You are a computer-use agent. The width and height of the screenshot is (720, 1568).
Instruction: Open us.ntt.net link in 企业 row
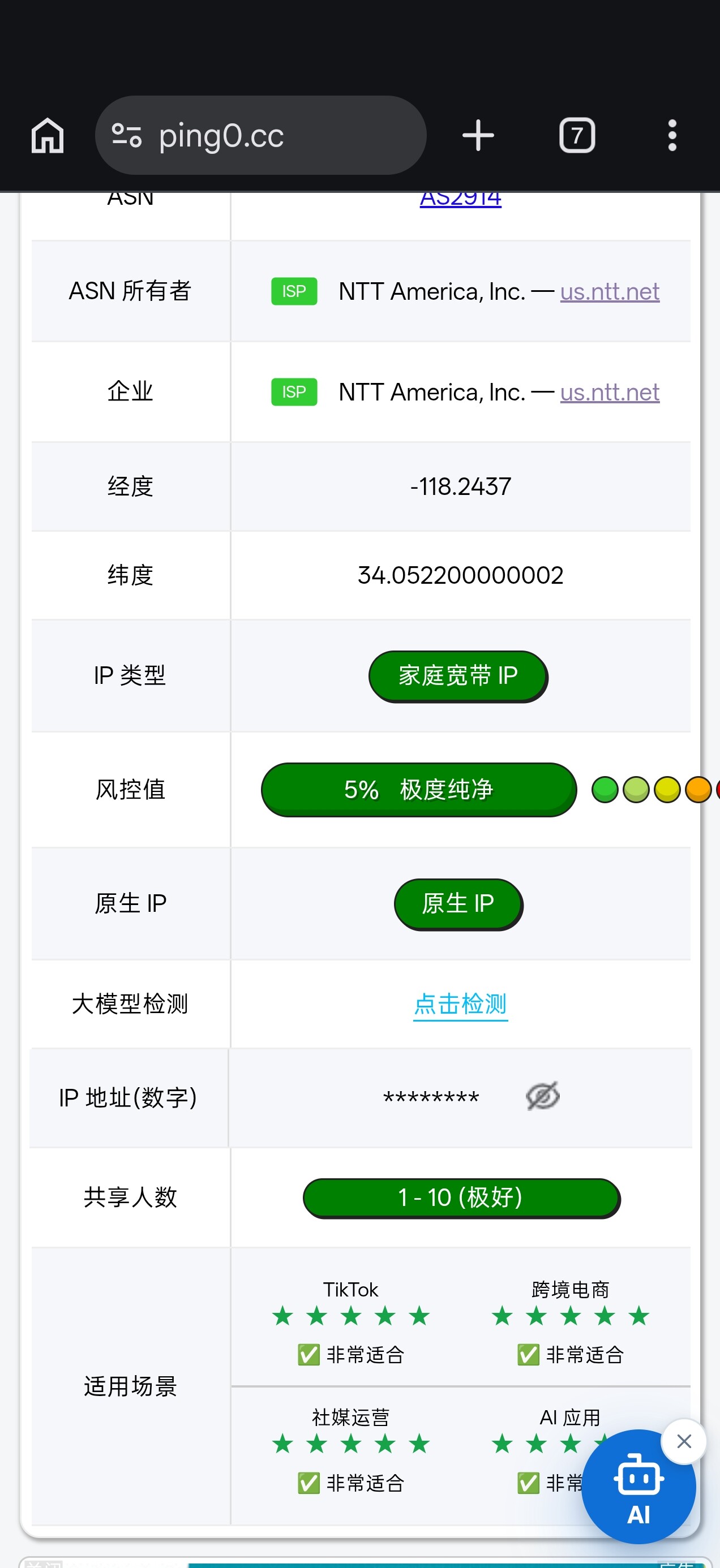(610, 392)
